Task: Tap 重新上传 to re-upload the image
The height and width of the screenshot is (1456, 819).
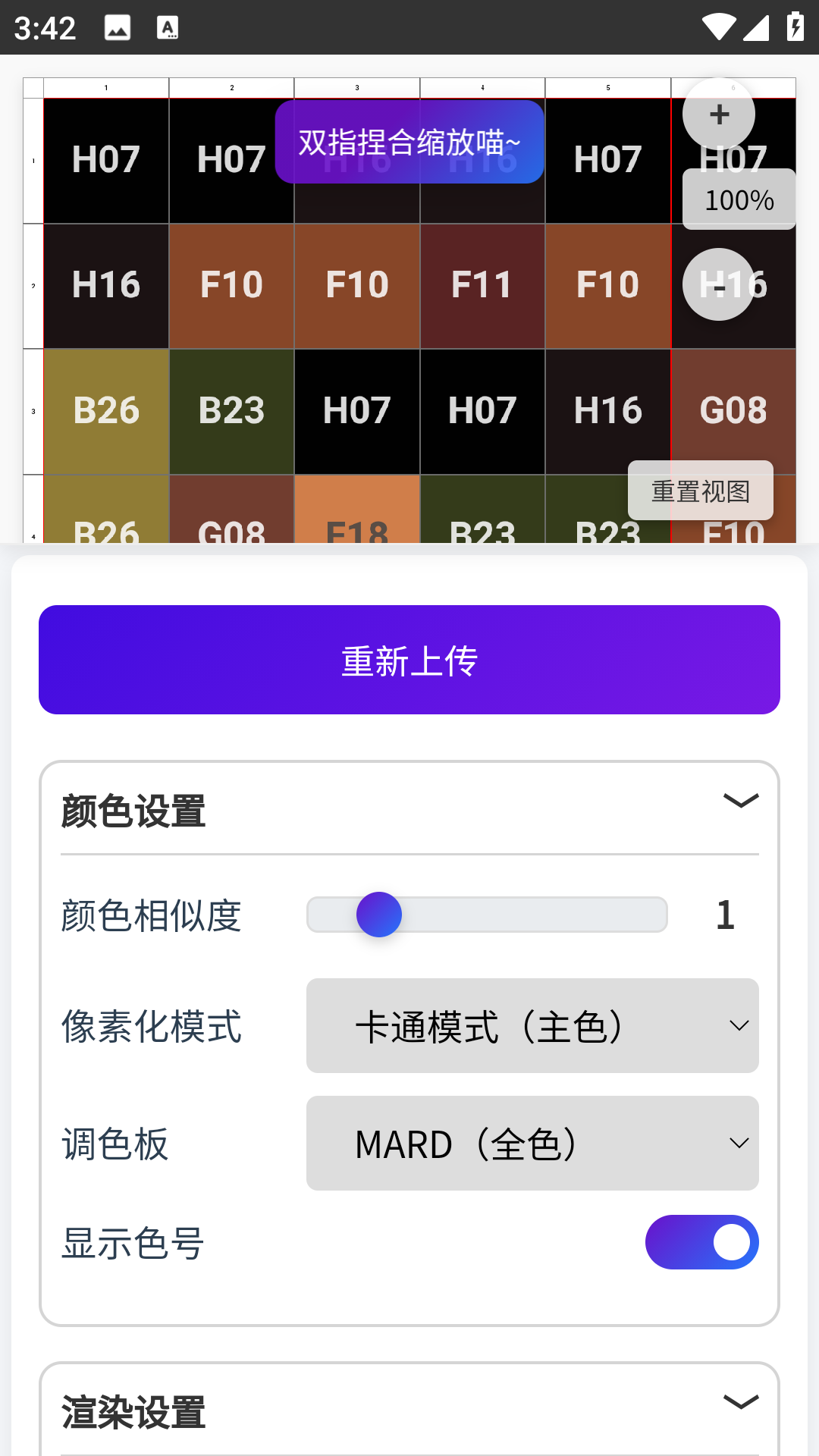Action: click(409, 660)
